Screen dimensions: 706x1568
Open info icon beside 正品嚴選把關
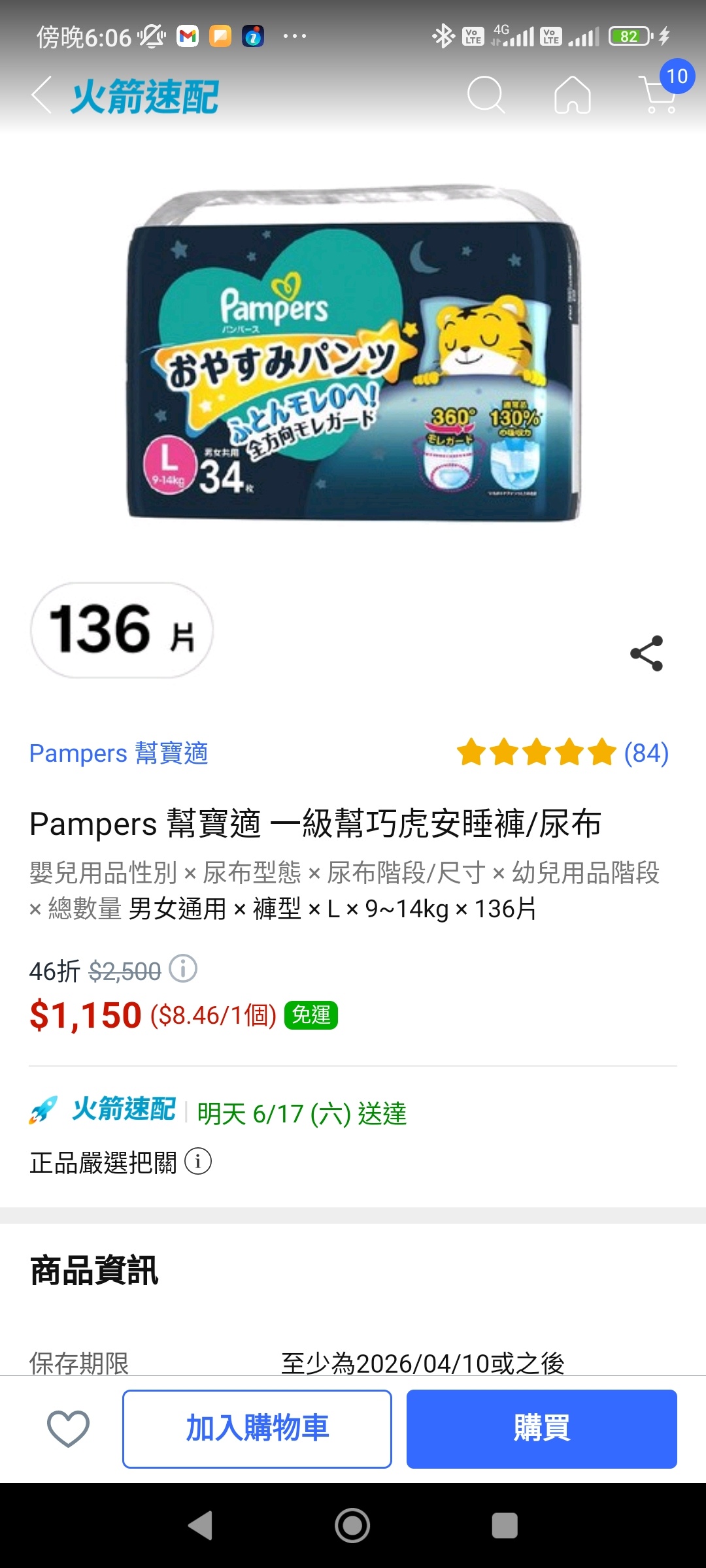[x=198, y=1162]
